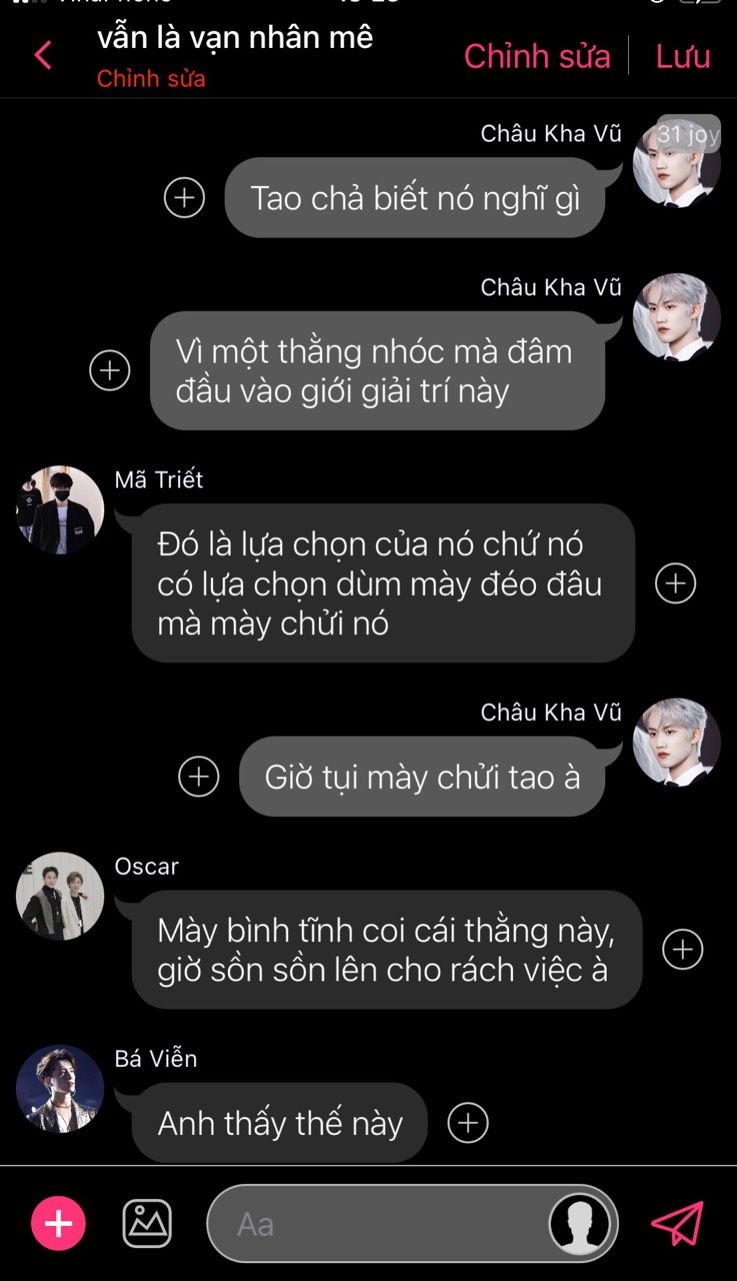Open the image gallery picker
The image size is (737, 1281).
pos(147,1223)
